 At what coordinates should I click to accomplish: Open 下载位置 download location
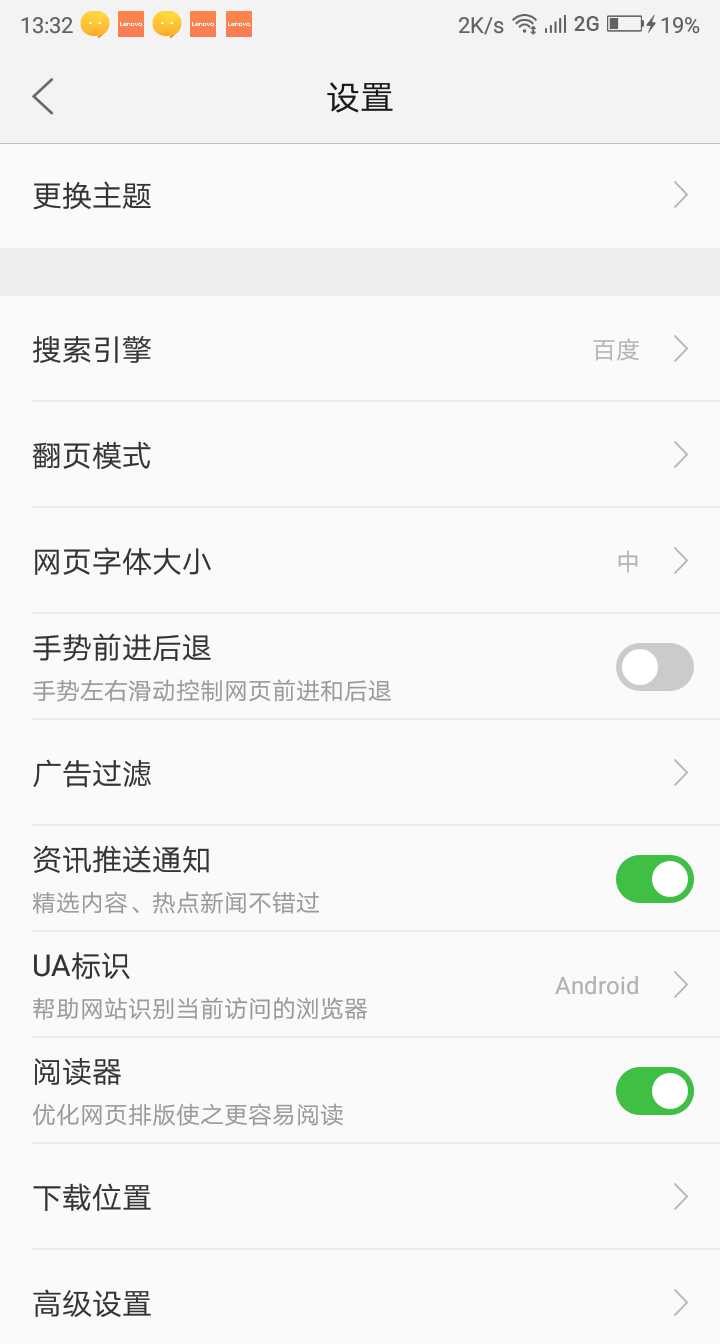click(x=360, y=1197)
